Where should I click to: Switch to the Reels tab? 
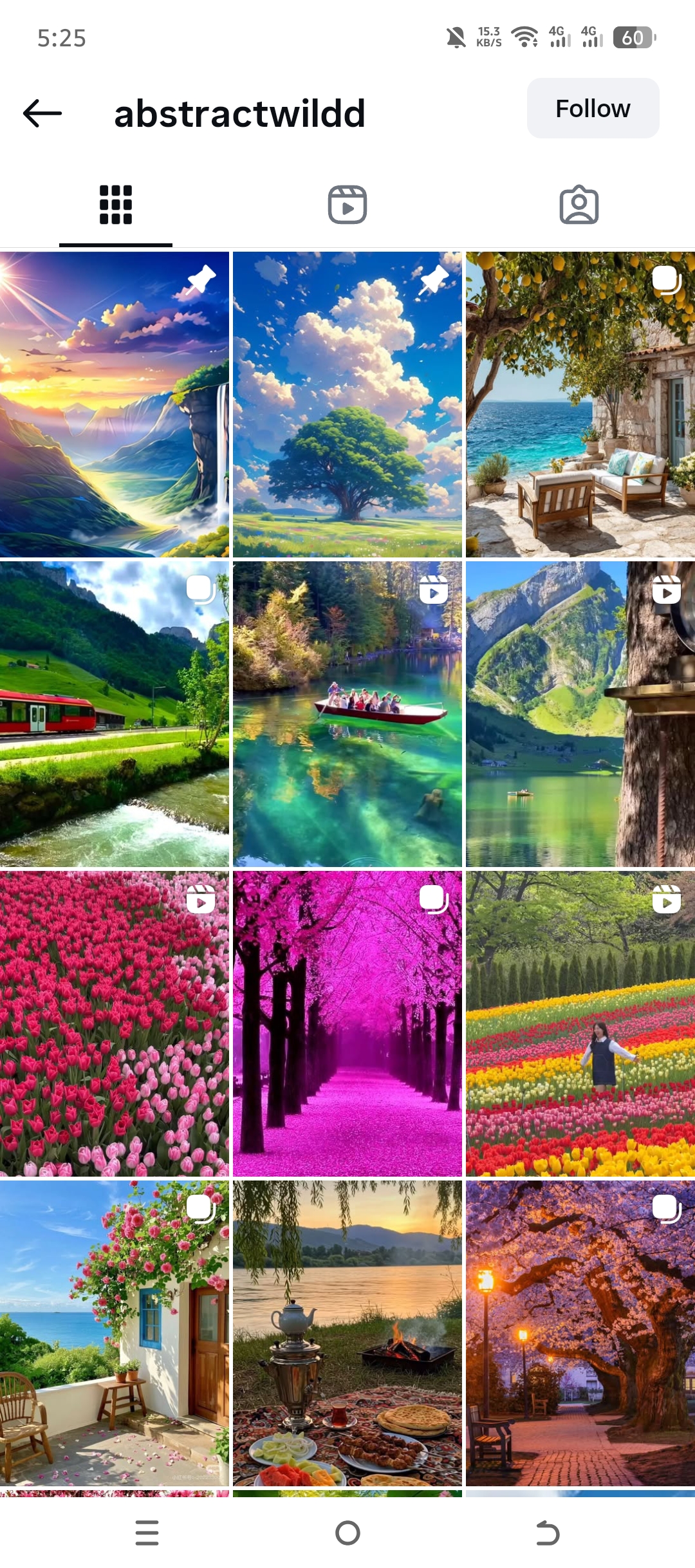click(347, 205)
